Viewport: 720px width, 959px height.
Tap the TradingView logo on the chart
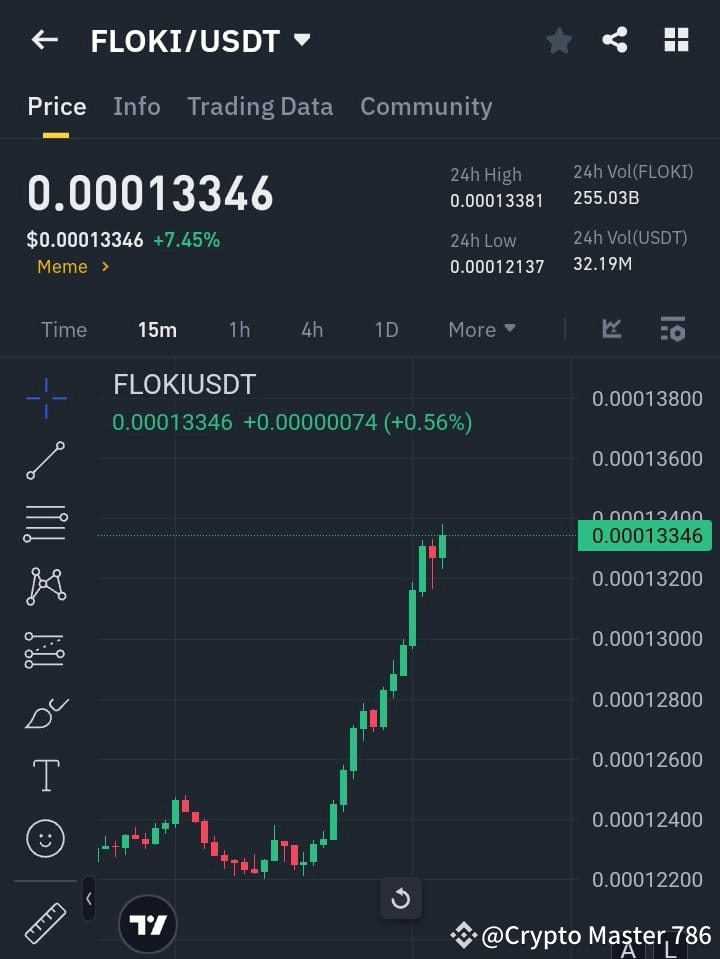(x=148, y=922)
